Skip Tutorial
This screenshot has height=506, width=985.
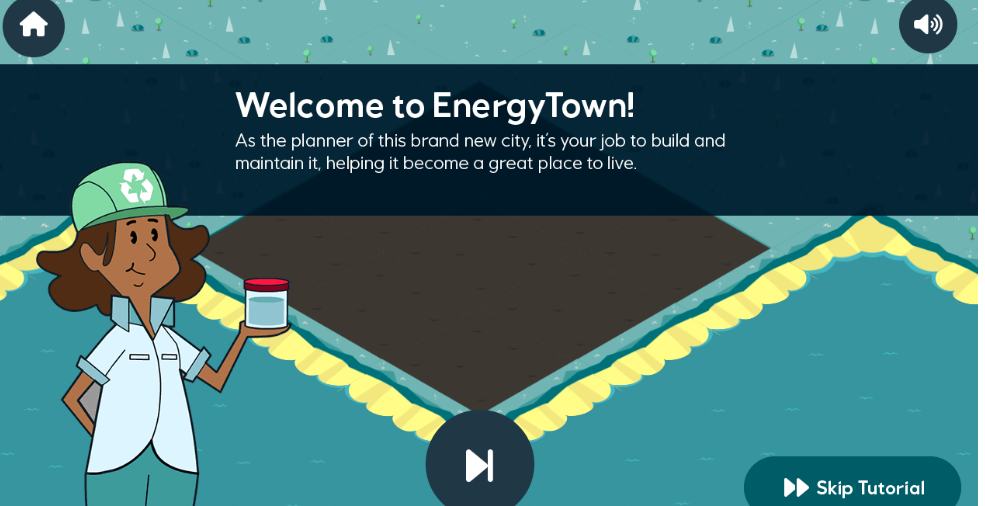point(852,487)
